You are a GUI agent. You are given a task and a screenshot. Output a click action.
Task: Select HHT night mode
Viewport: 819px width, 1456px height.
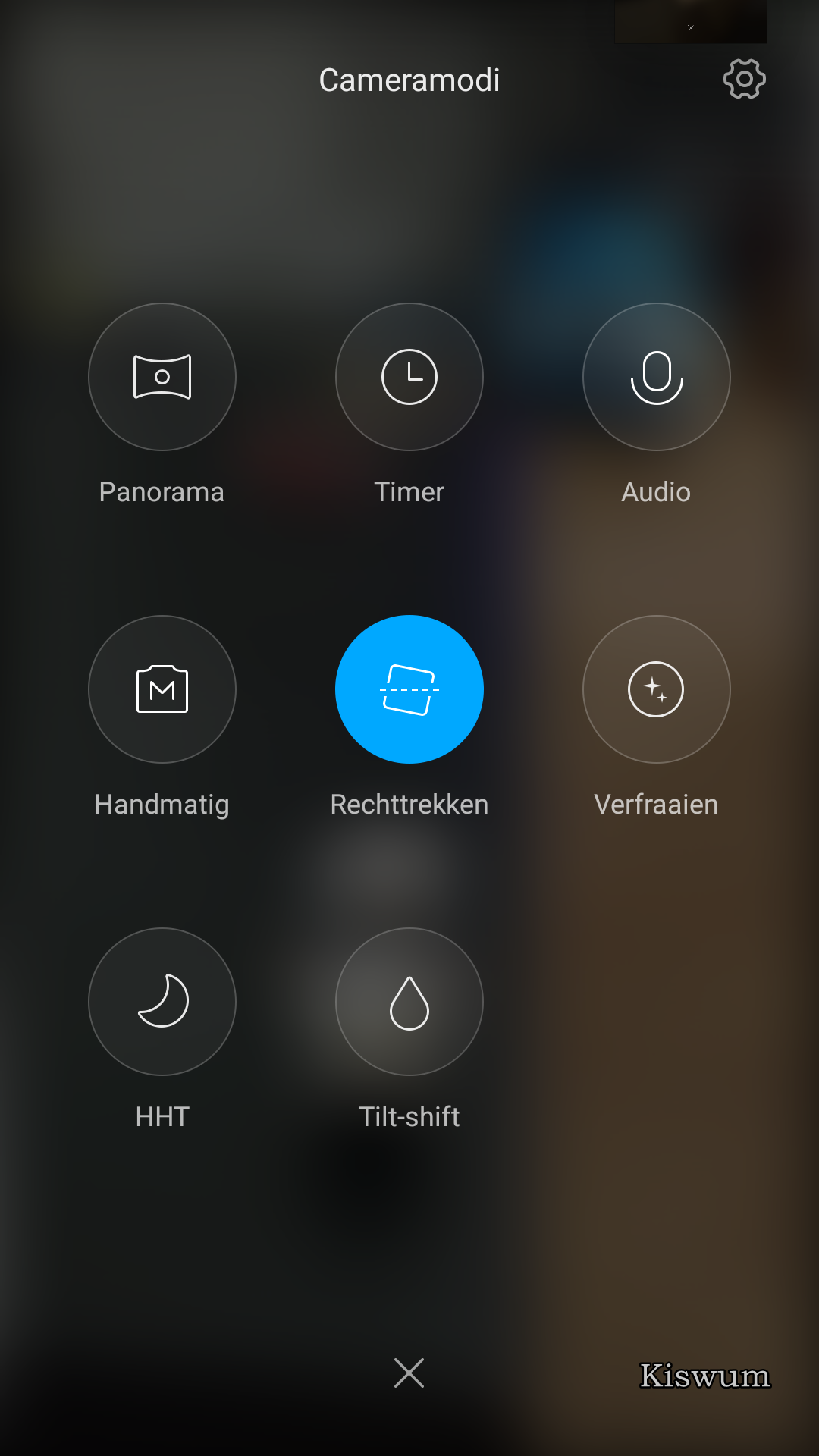(162, 1002)
